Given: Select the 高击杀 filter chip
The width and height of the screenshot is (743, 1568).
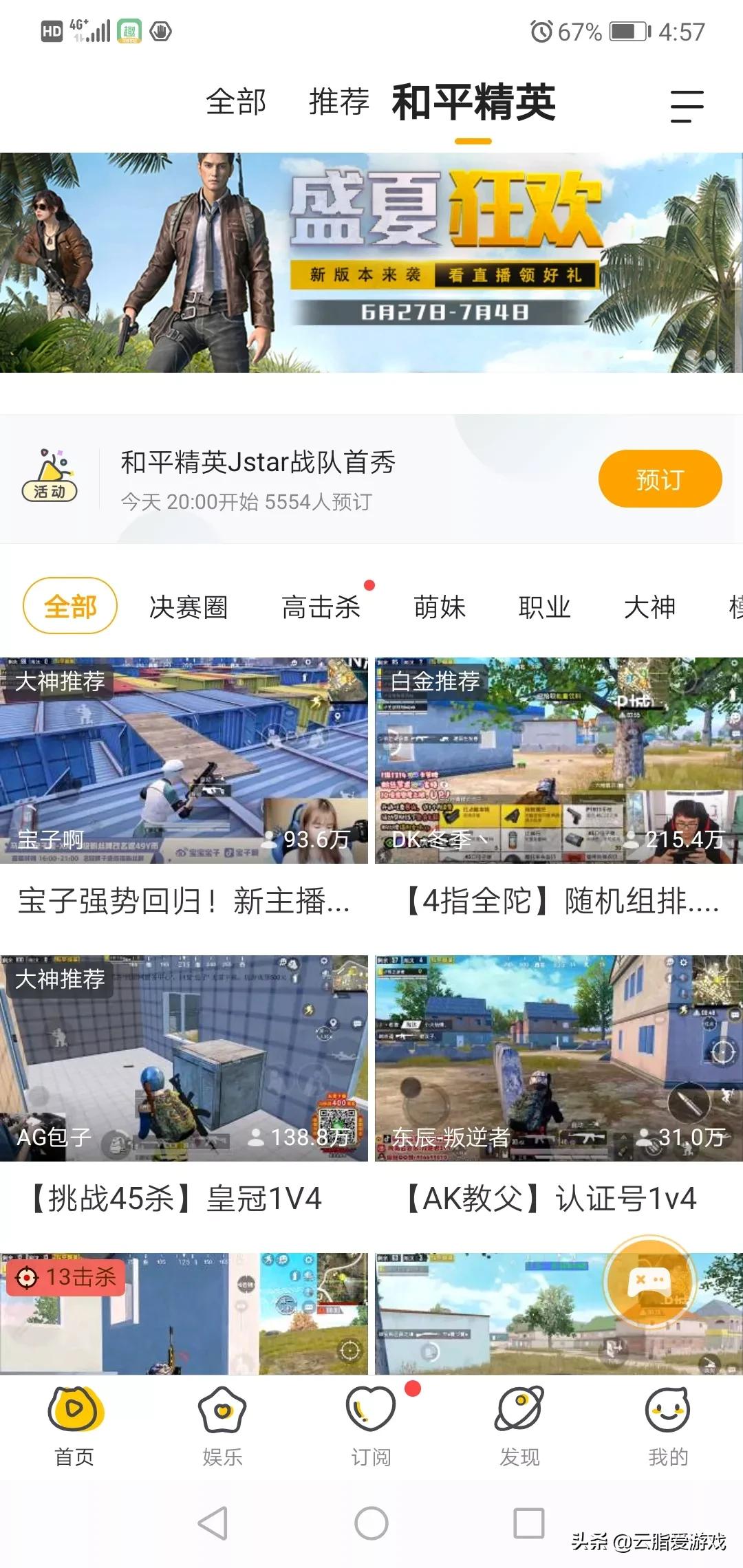Looking at the screenshot, I should point(321,607).
